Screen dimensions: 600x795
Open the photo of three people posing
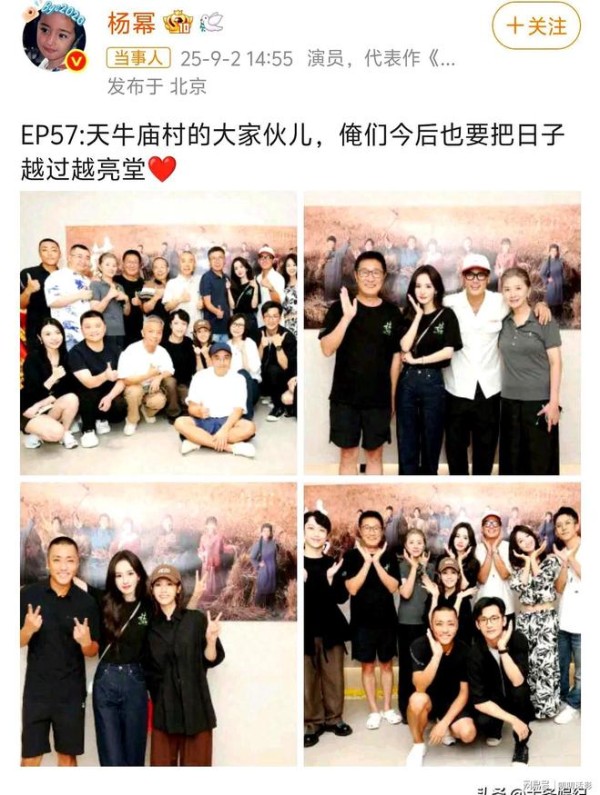tap(159, 624)
